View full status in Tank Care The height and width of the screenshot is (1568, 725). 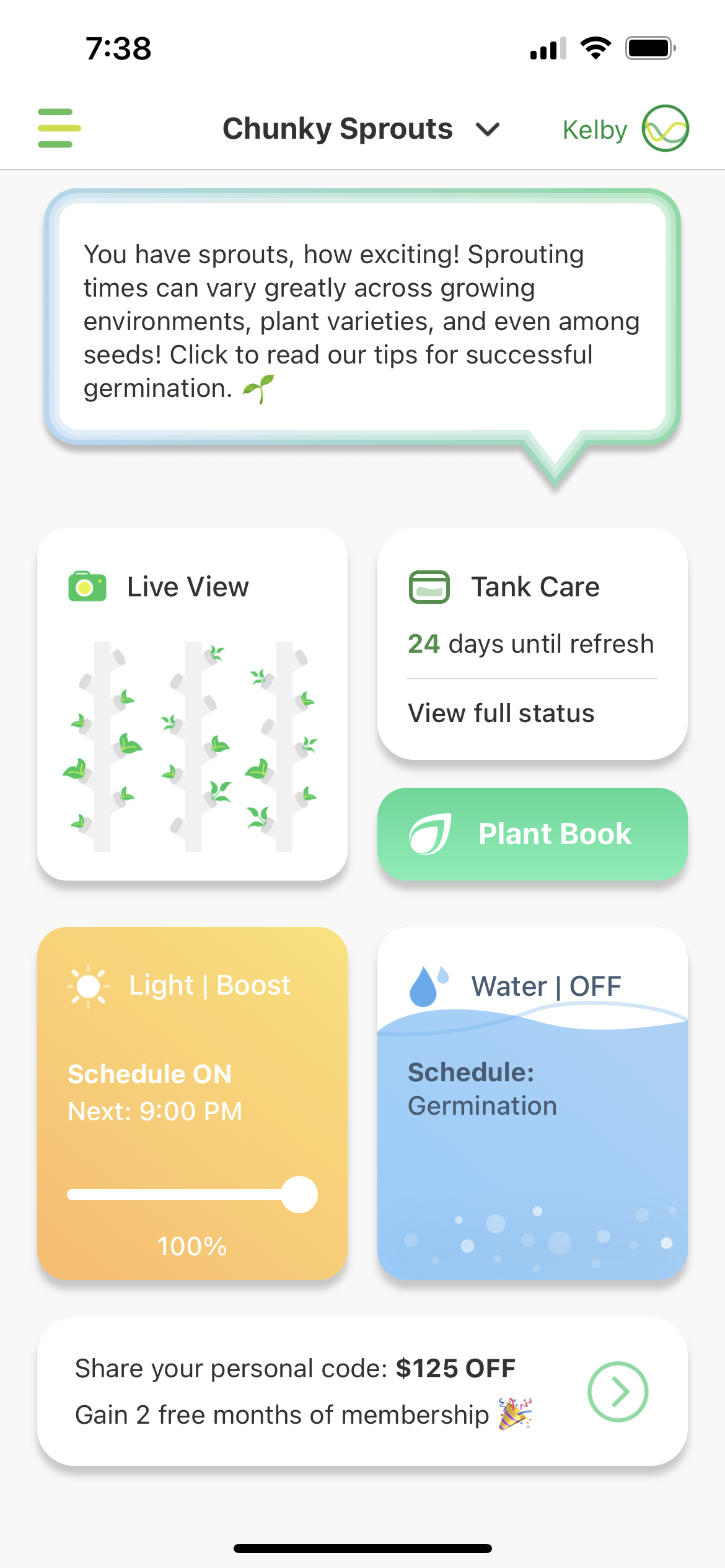coord(501,713)
